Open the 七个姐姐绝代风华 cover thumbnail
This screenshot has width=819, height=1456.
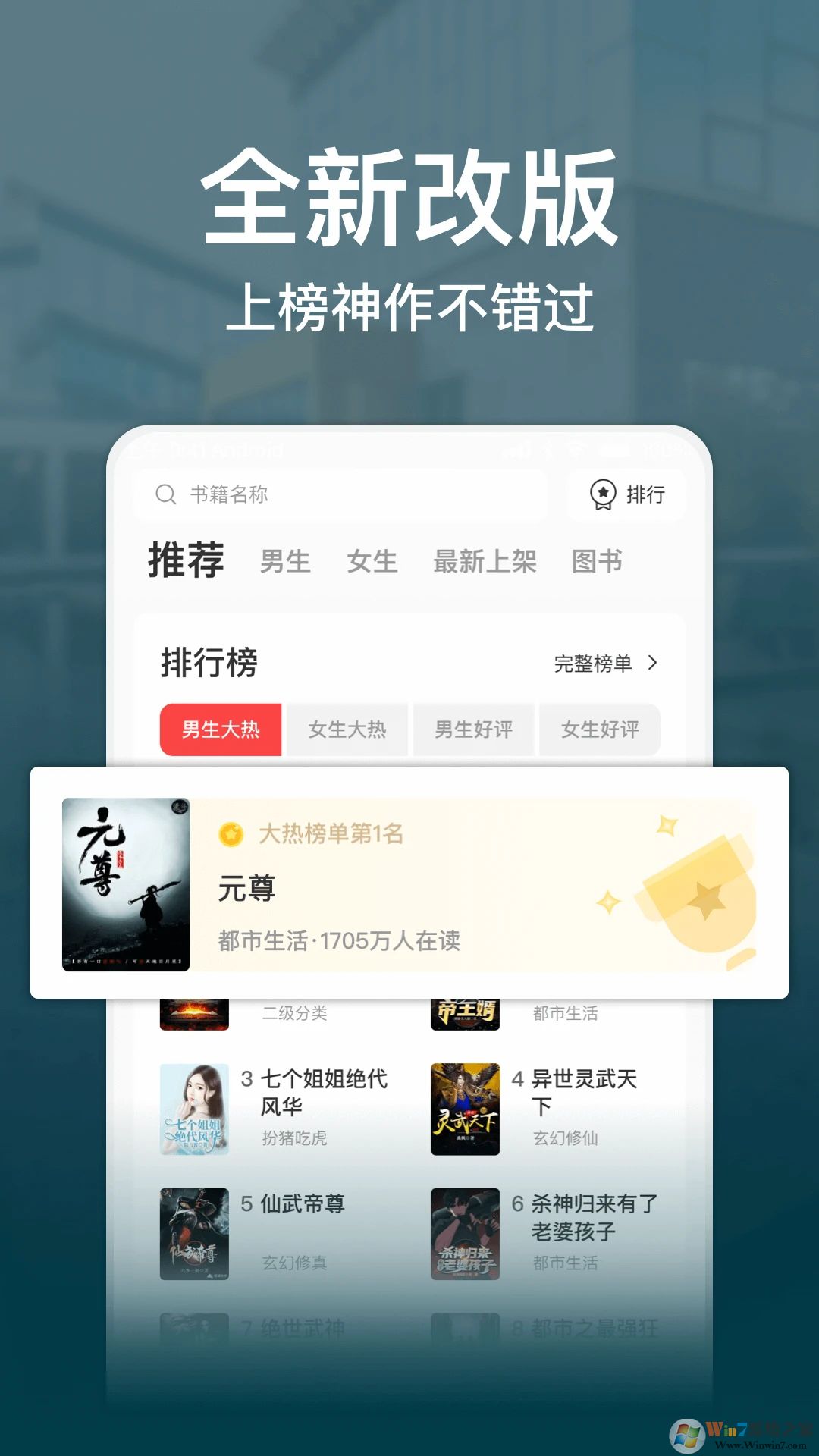[x=194, y=1107]
